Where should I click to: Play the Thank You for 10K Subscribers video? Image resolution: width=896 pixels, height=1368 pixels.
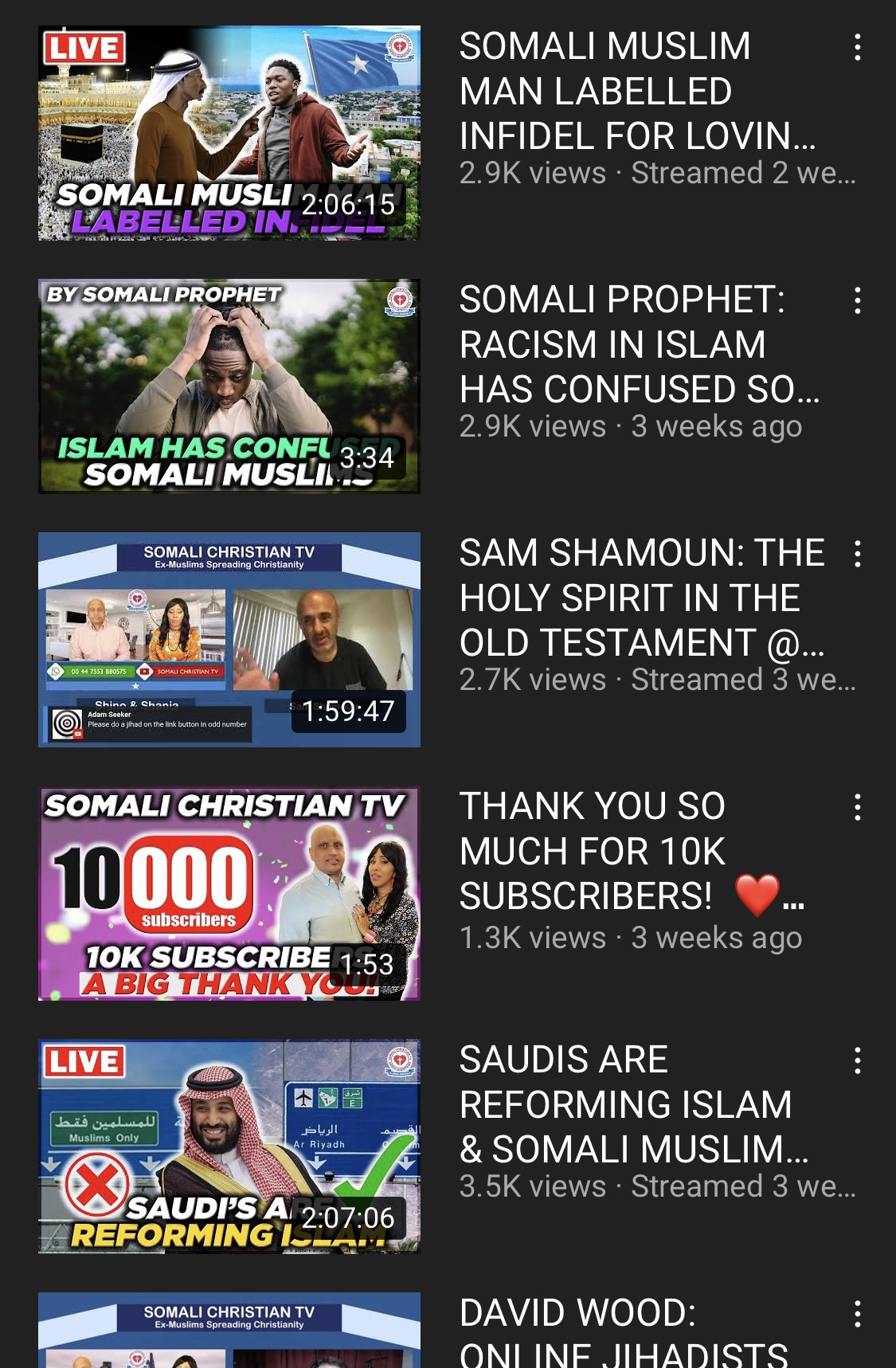click(x=229, y=893)
